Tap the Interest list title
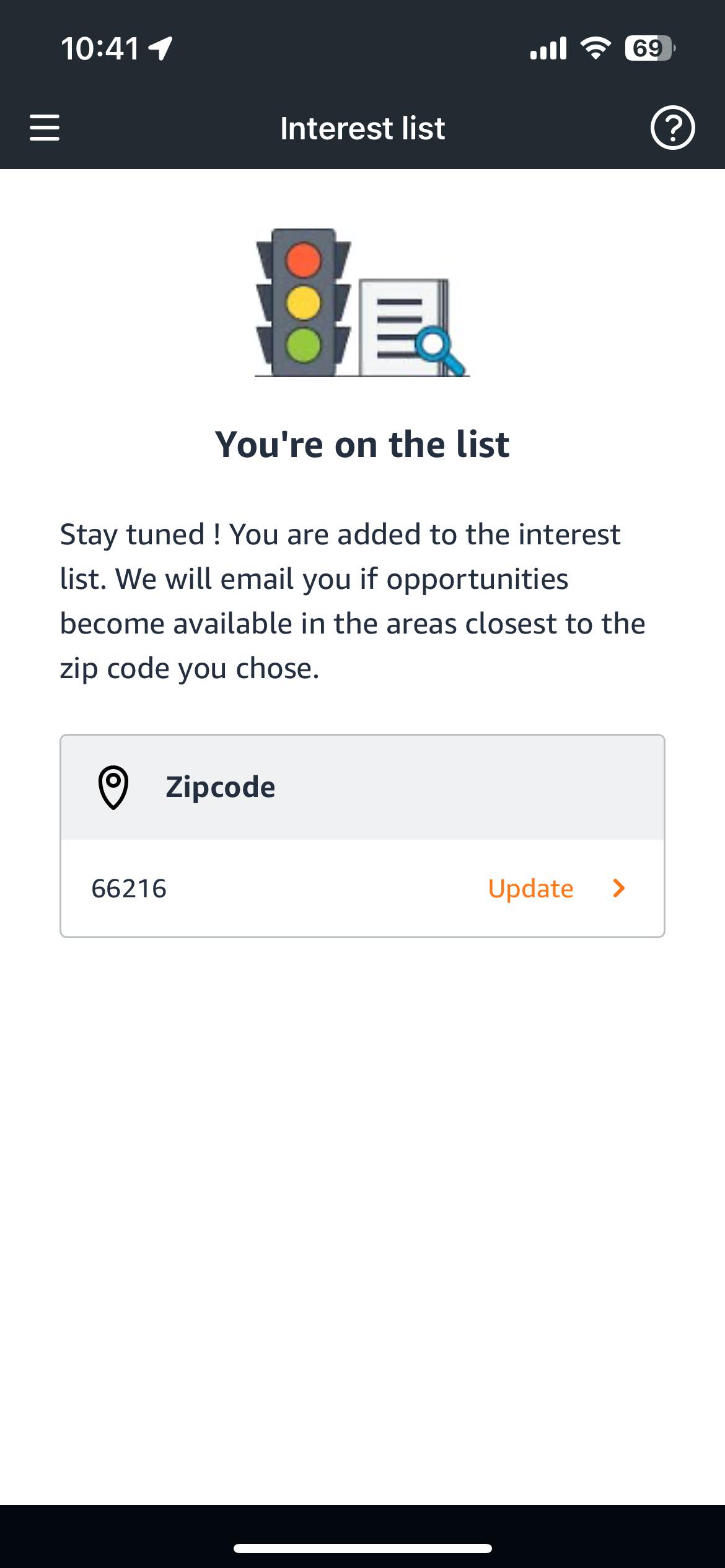Viewport: 725px width, 1568px height. (x=362, y=128)
